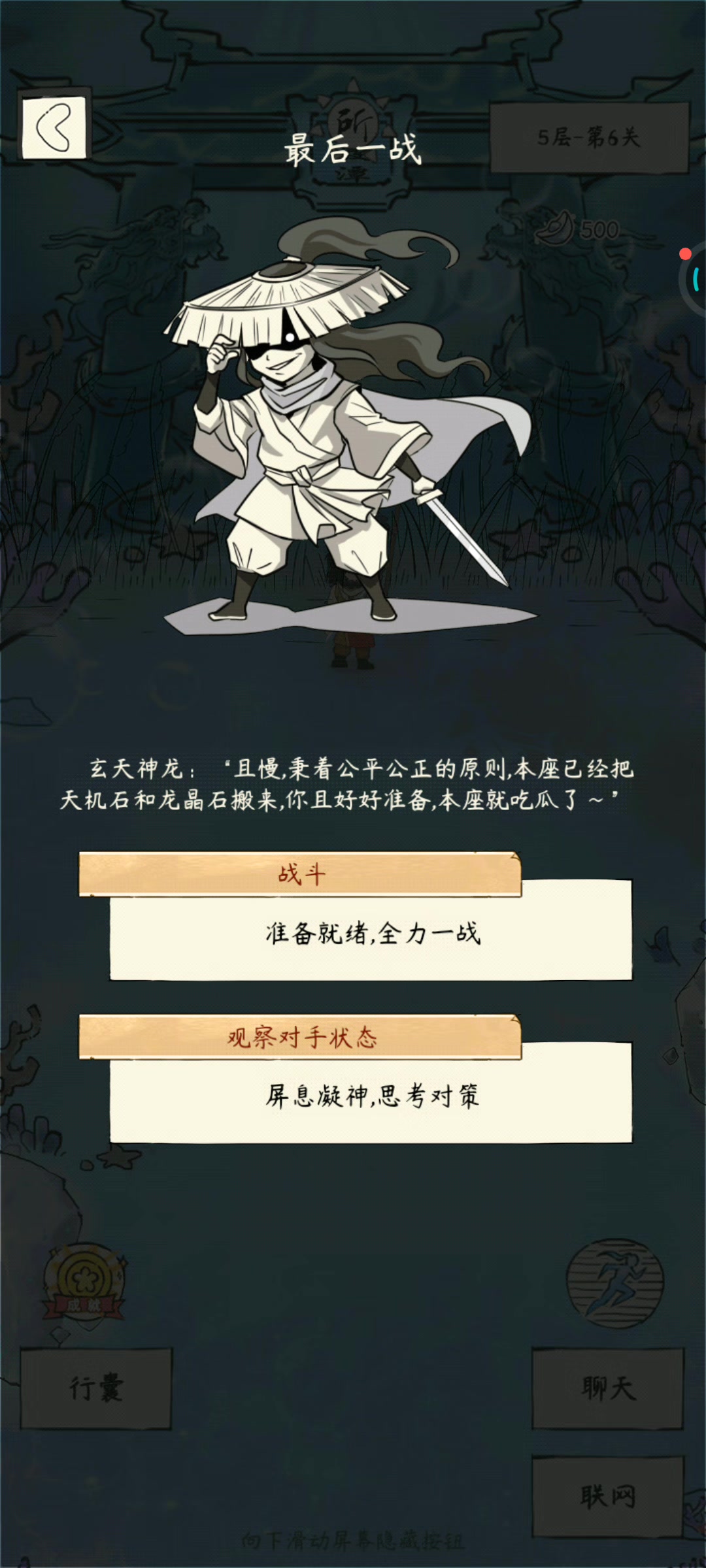Open the 行囊 inventory

click(x=96, y=1388)
